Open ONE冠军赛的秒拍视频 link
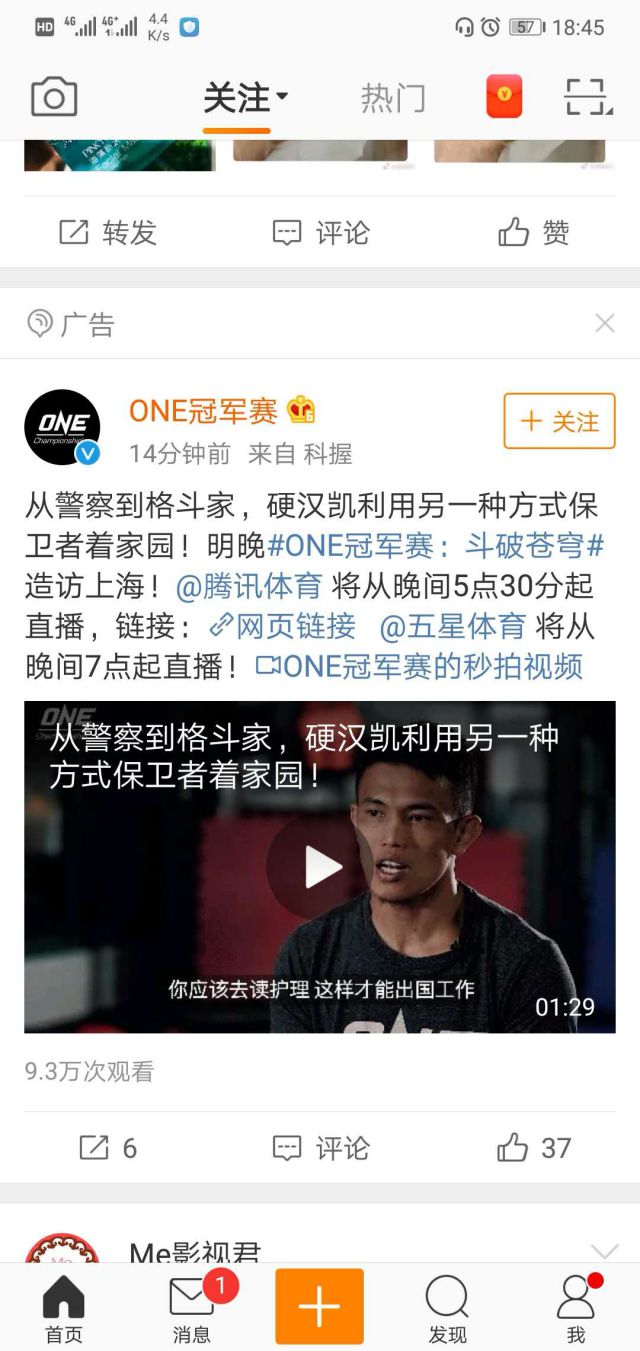 click(x=420, y=666)
